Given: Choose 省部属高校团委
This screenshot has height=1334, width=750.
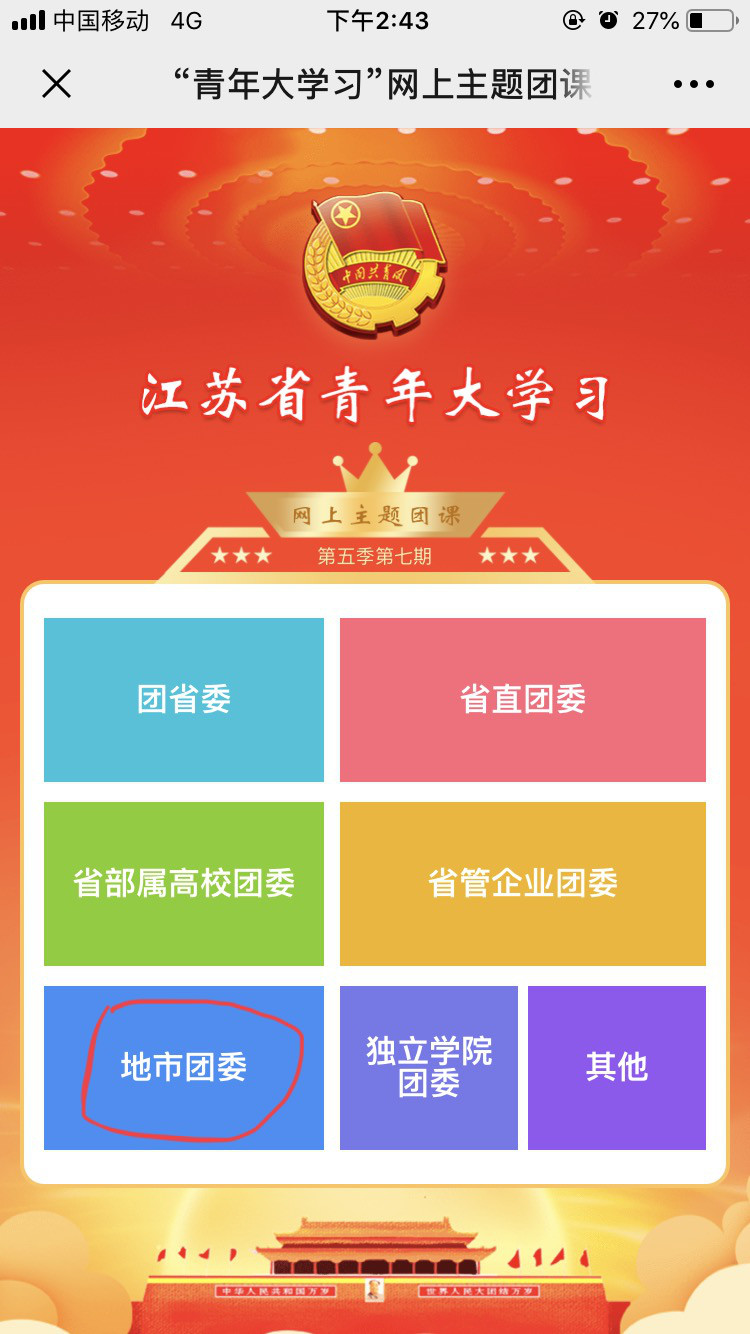Looking at the screenshot, I should (183, 883).
